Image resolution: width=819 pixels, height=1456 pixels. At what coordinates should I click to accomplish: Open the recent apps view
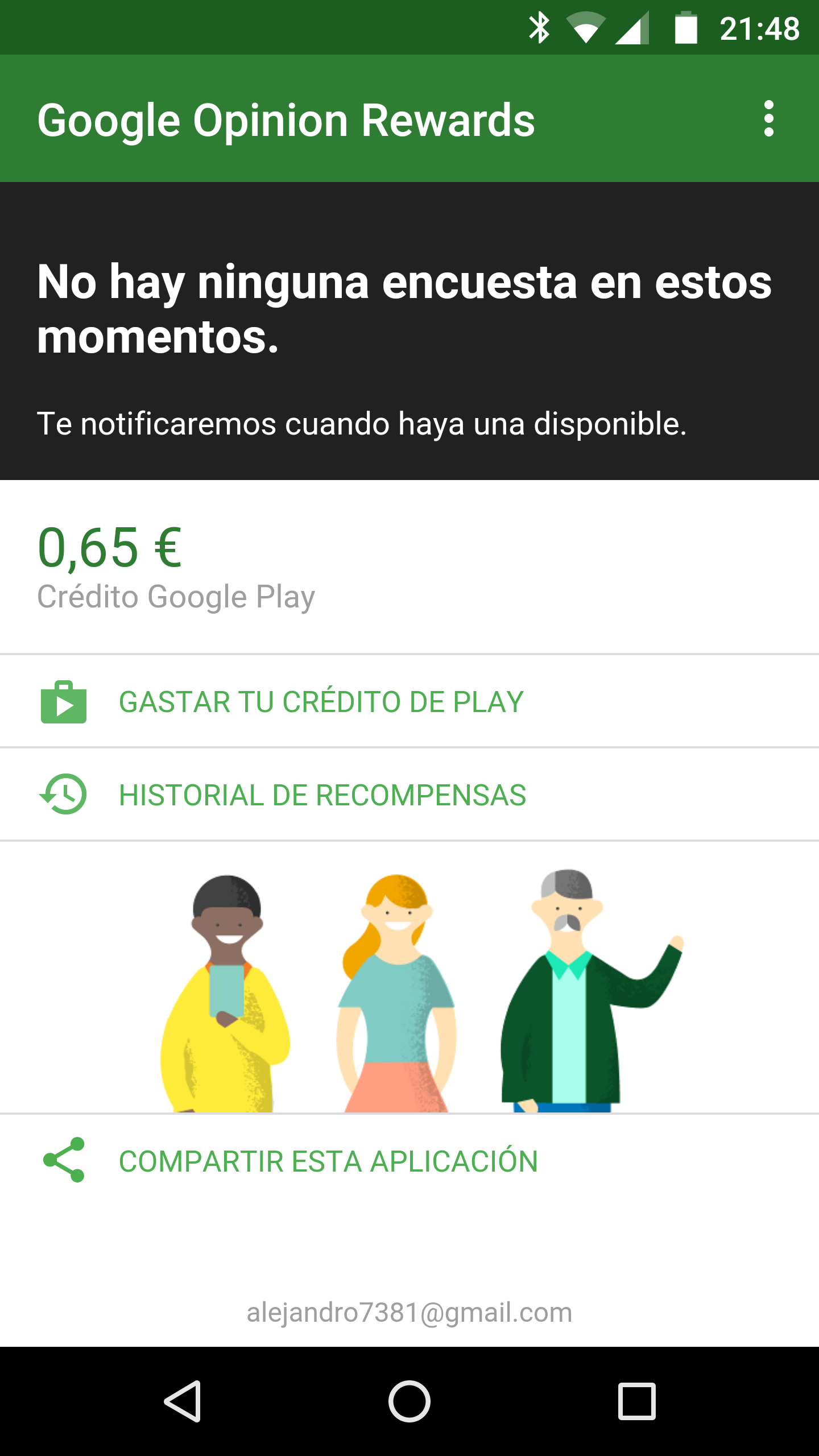click(636, 1401)
